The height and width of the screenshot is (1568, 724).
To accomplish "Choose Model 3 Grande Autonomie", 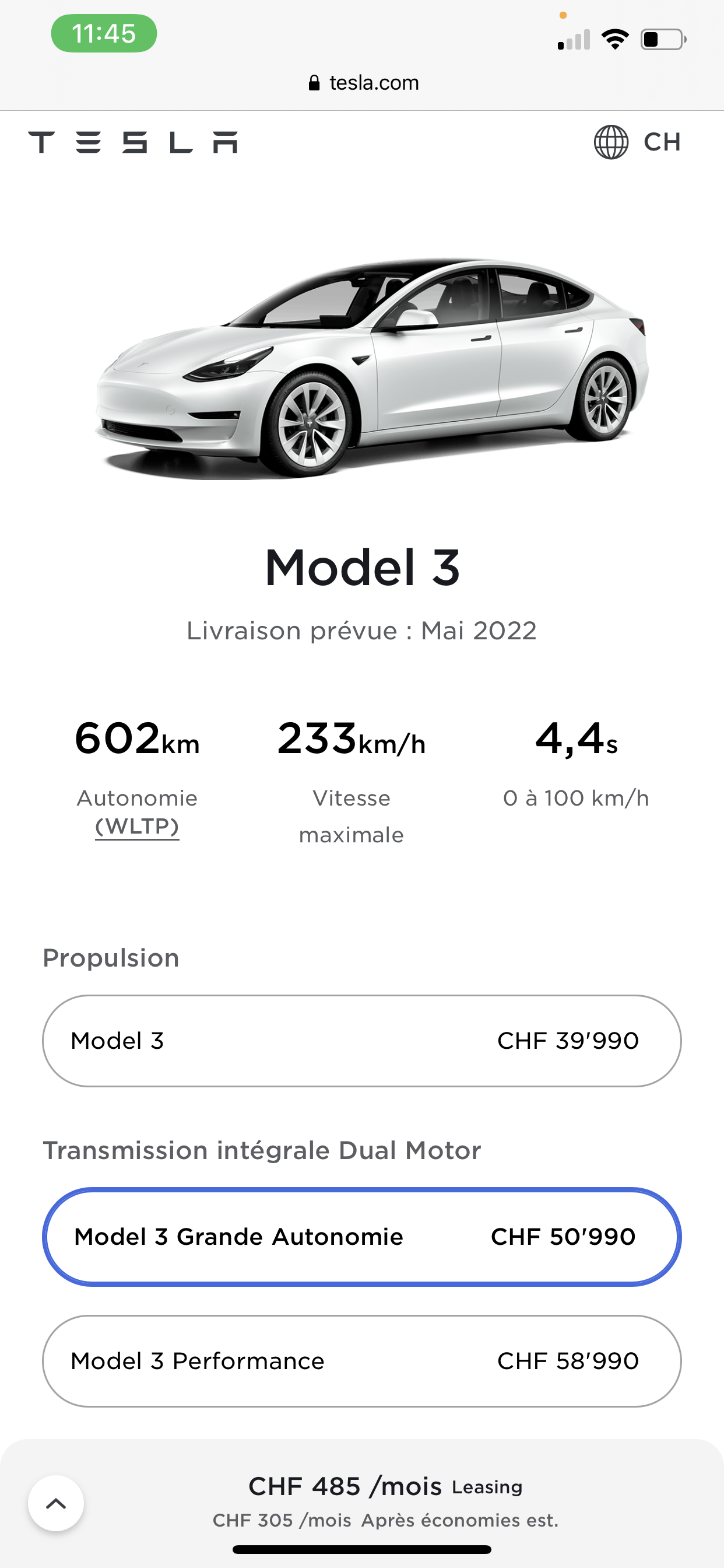I will coord(361,1236).
